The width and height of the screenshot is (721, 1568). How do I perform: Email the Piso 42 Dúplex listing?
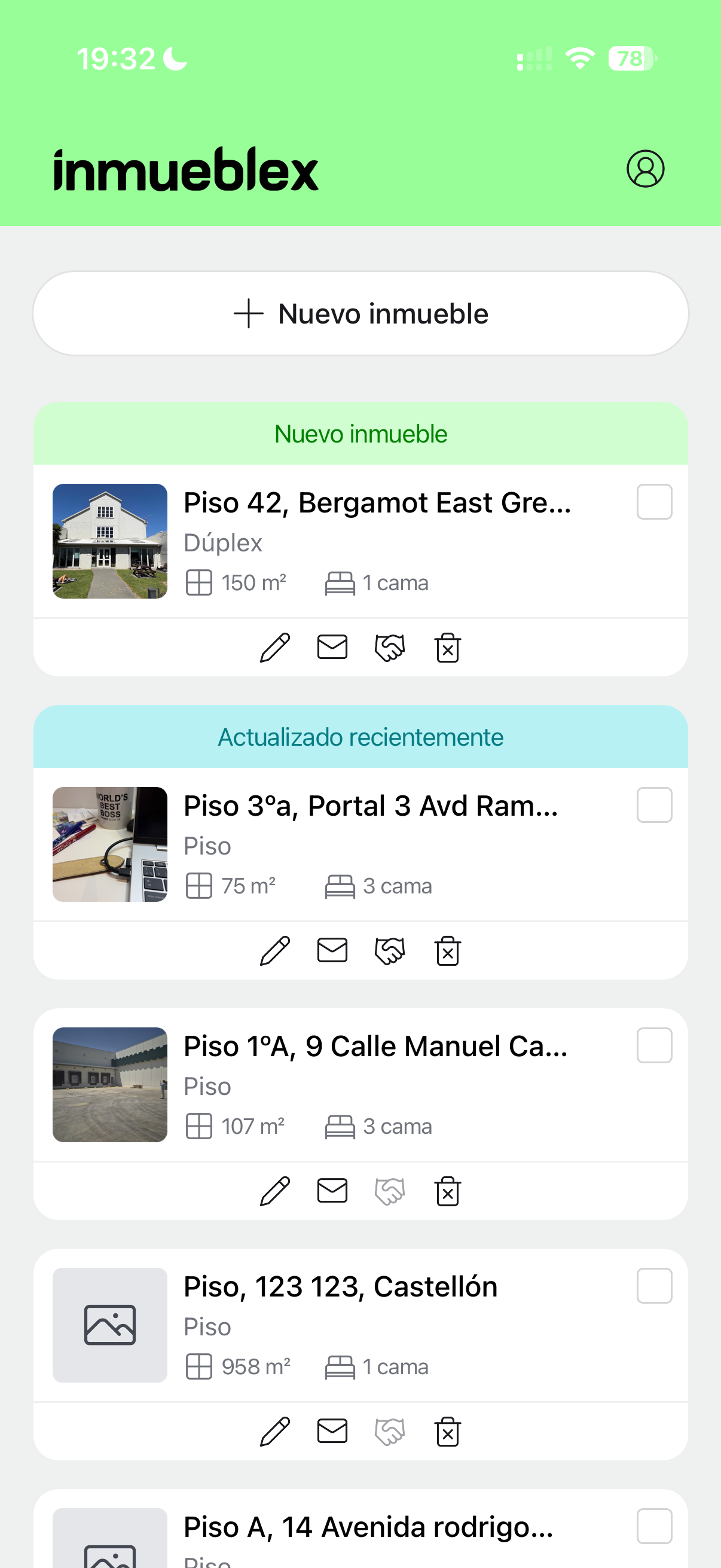click(332, 647)
